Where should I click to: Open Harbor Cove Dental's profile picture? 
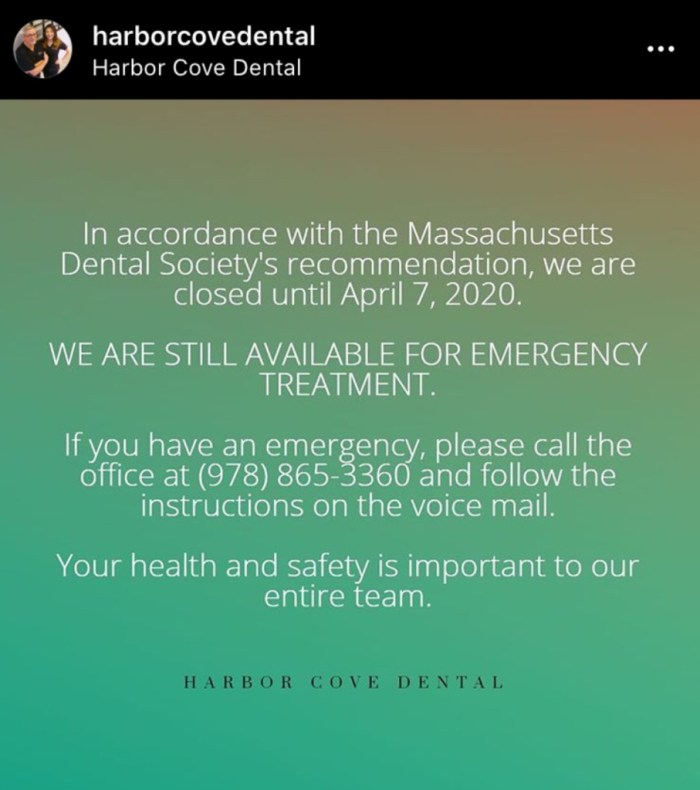(x=43, y=50)
